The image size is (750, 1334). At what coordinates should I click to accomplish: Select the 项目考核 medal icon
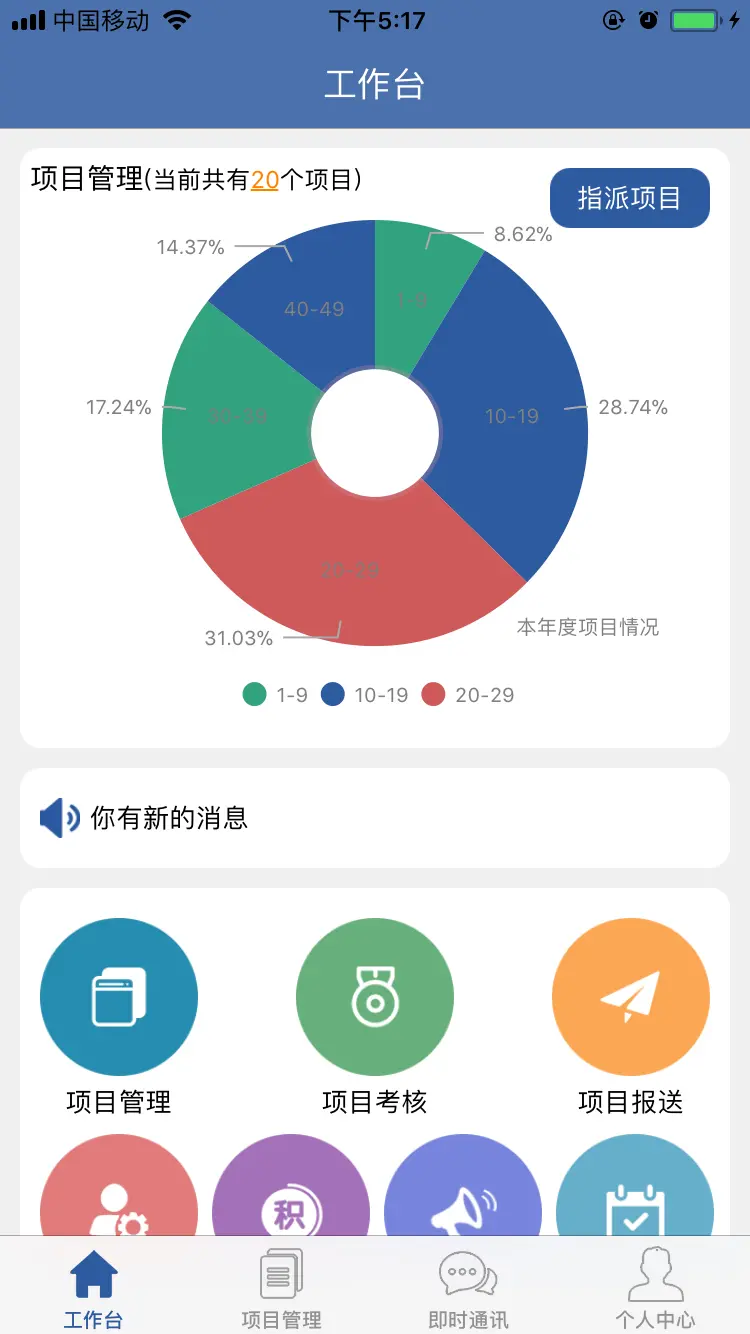pyautogui.click(x=374, y=996)
